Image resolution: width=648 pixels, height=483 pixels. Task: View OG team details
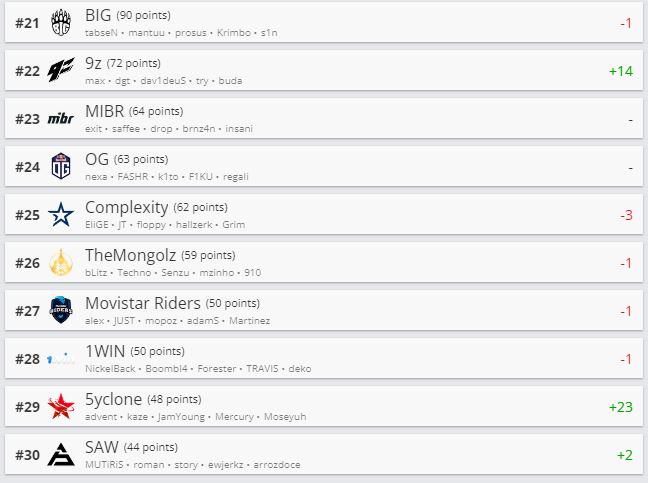pyautogui.click(x=324, y=166)
